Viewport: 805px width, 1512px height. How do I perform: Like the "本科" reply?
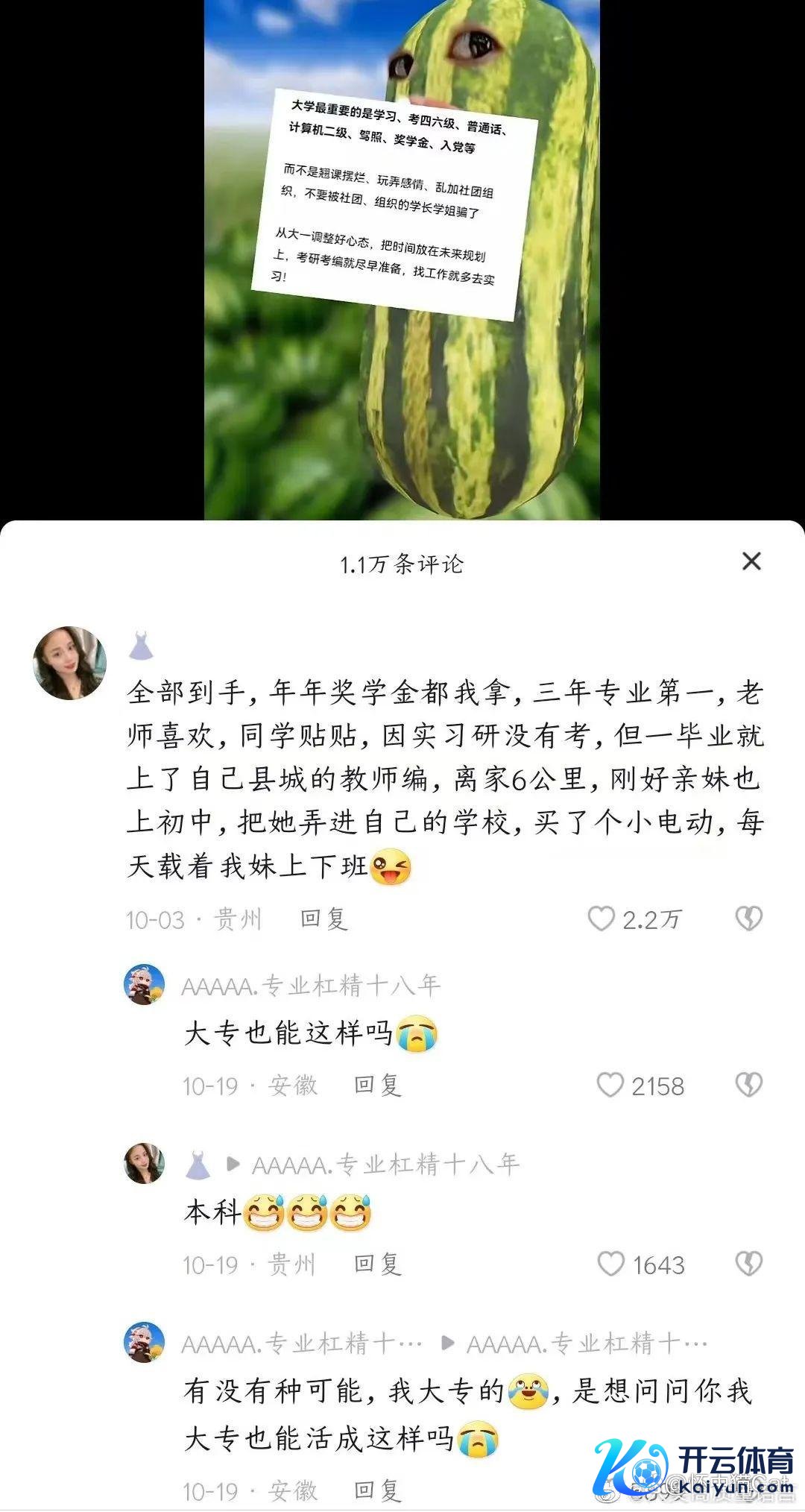[x=610, y=1264]
